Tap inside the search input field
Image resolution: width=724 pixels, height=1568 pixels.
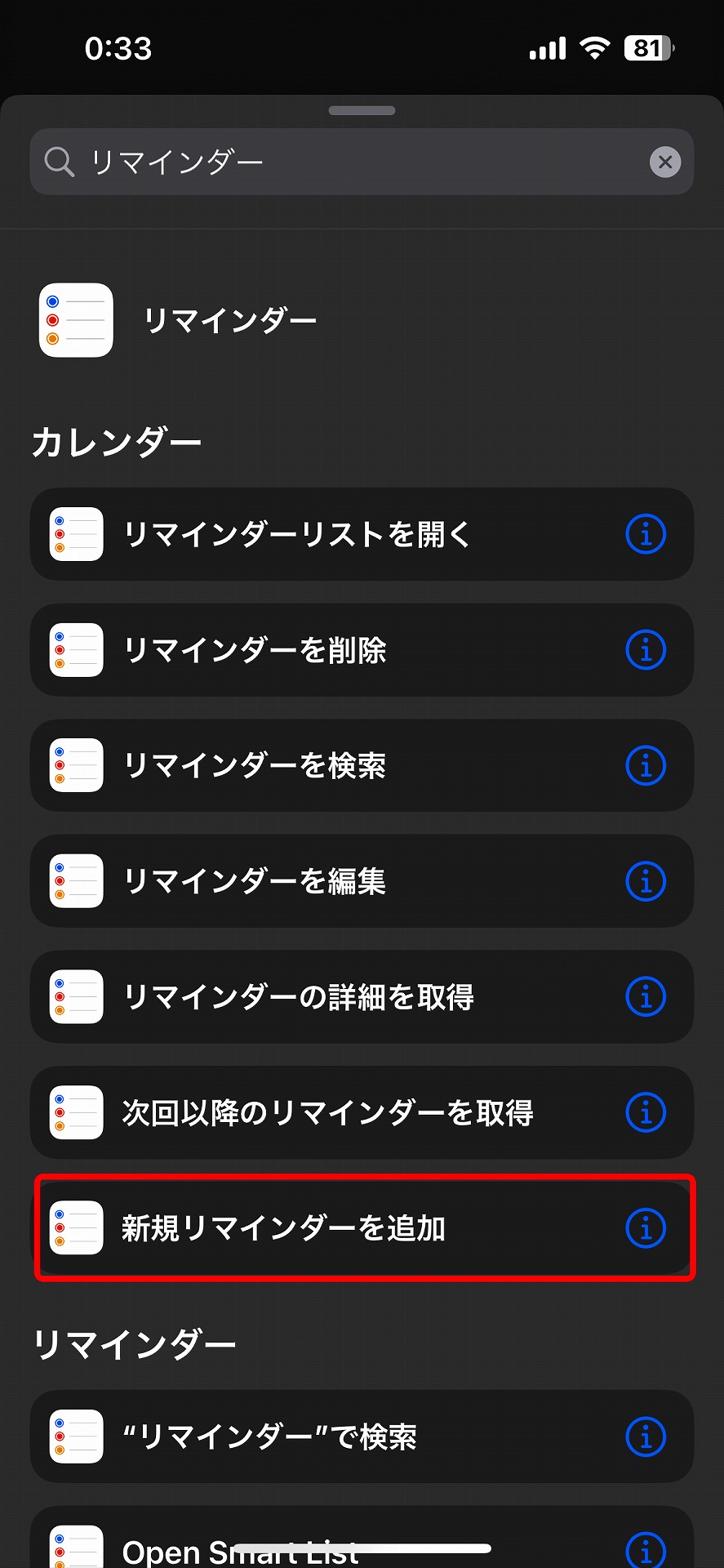pos(326,161)
